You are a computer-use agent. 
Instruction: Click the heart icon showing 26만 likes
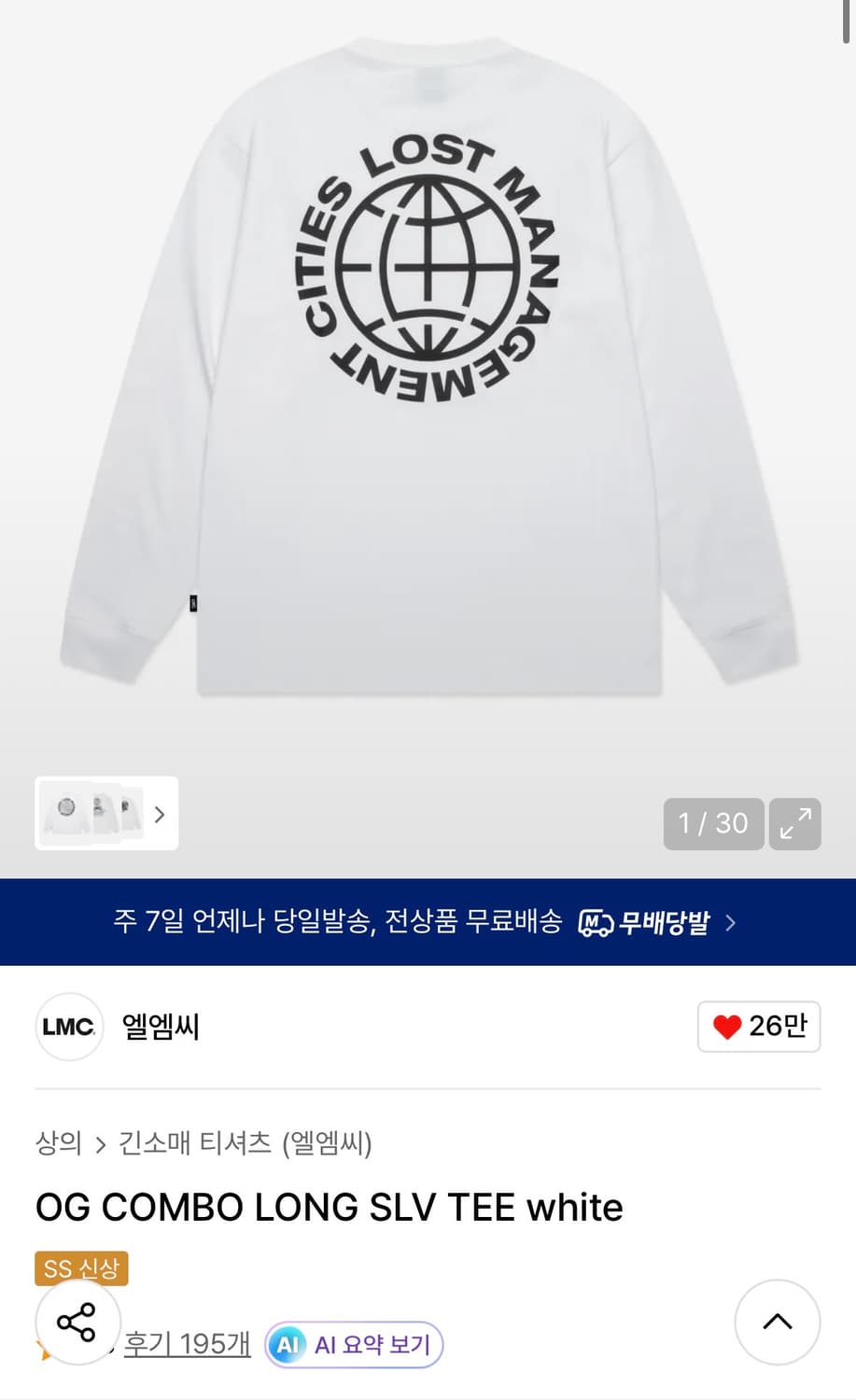759,1027
